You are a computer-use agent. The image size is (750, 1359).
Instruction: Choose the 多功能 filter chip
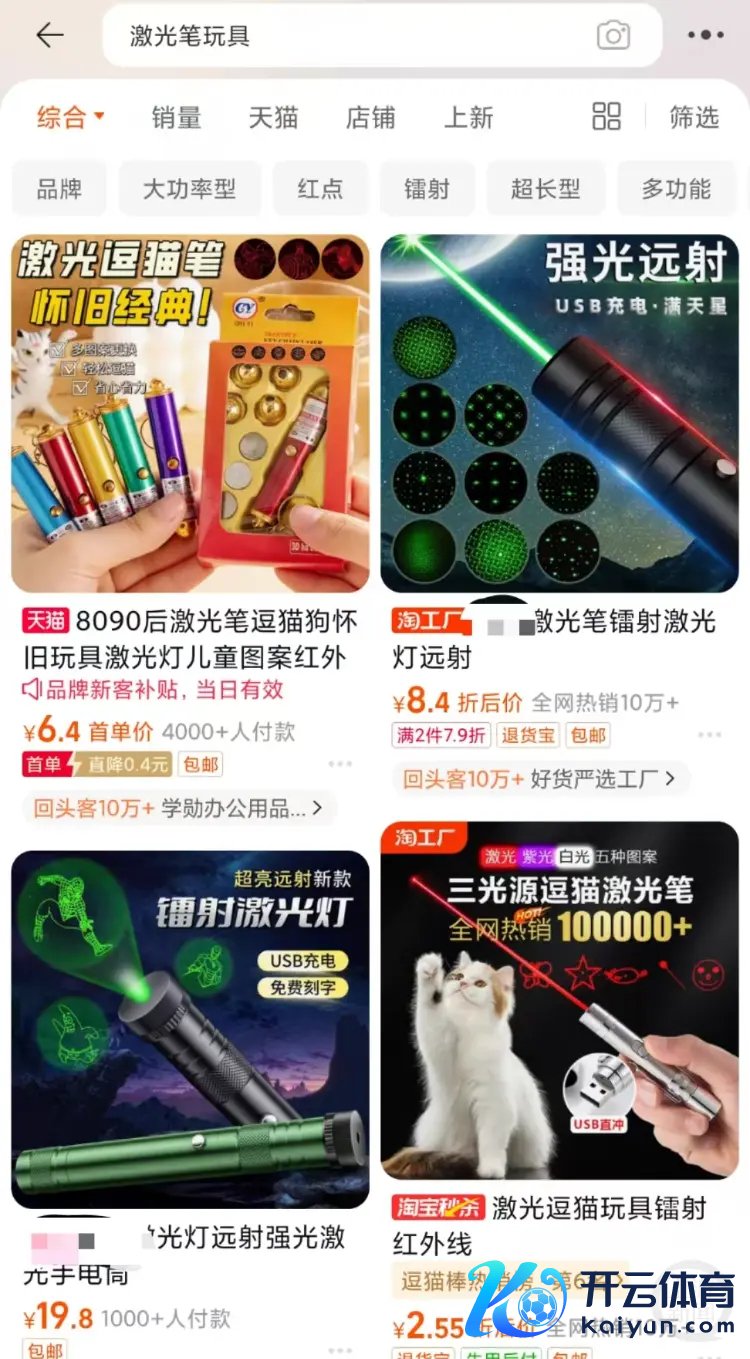pyautogui.click(x=676, y=188)
